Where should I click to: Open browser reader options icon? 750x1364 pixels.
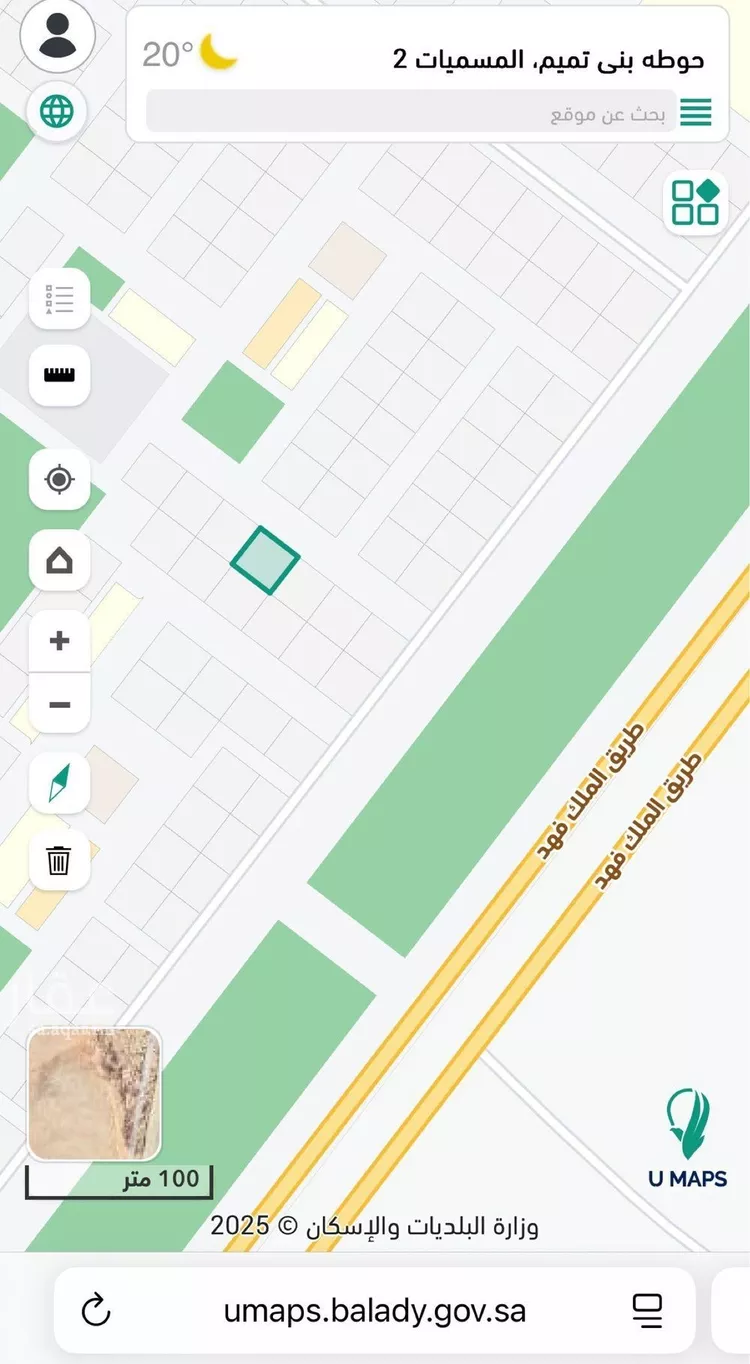pyautogui.click(x=648, y=1309)
